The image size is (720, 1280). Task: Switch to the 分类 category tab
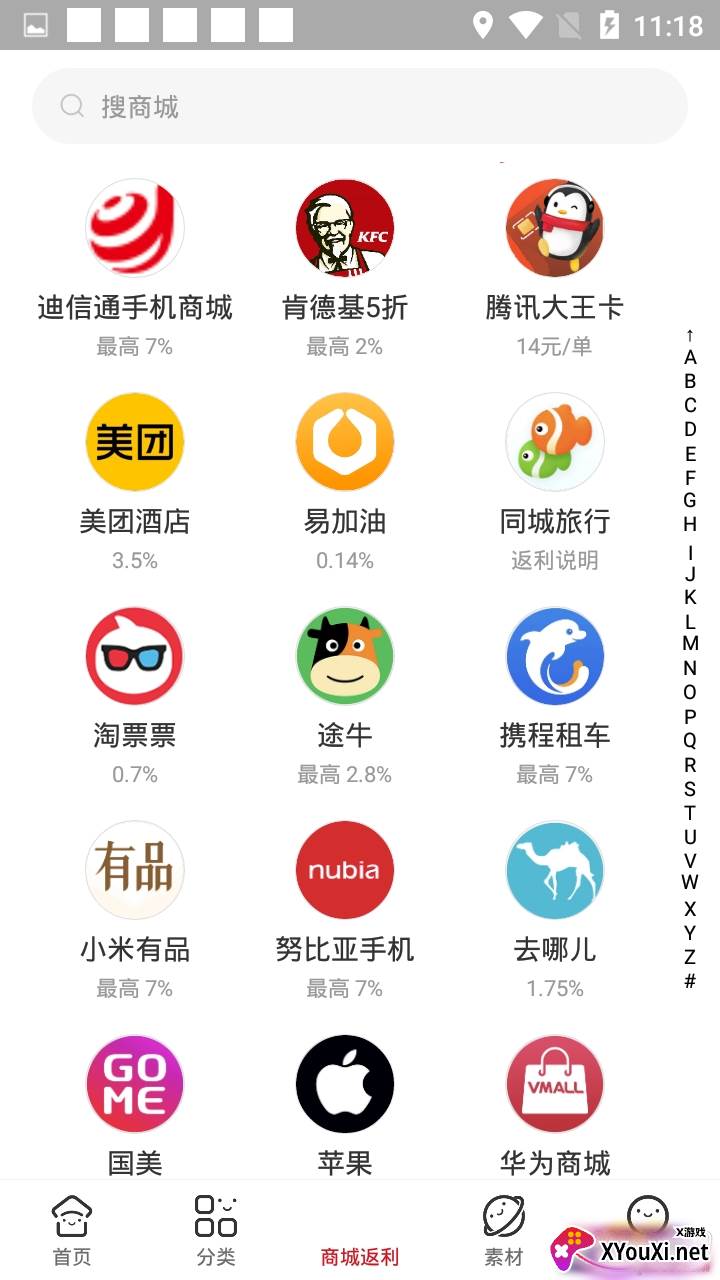[x=216, y=1230]
